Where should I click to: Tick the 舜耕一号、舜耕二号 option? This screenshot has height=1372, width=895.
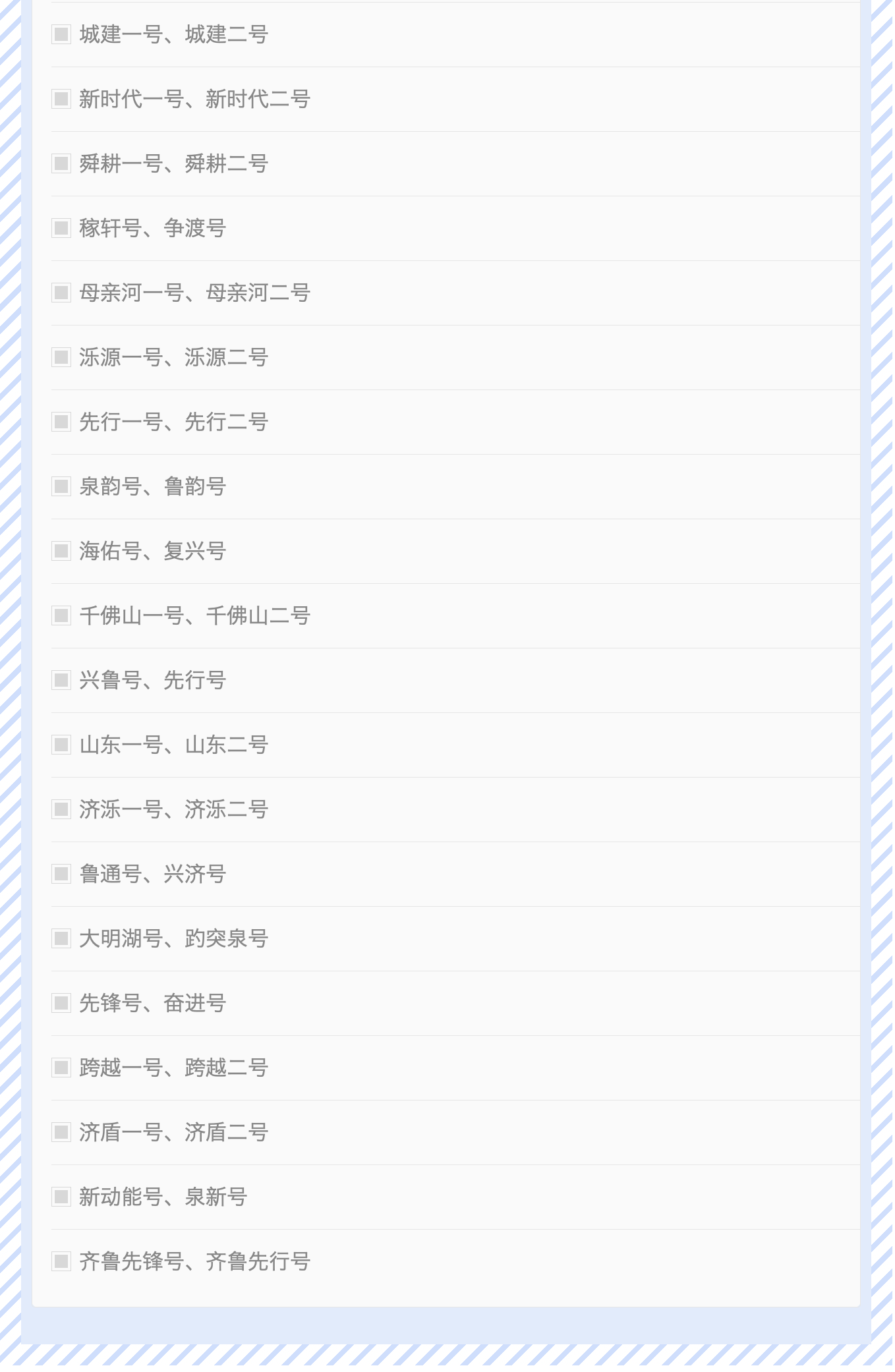click(x=61, y=163)
